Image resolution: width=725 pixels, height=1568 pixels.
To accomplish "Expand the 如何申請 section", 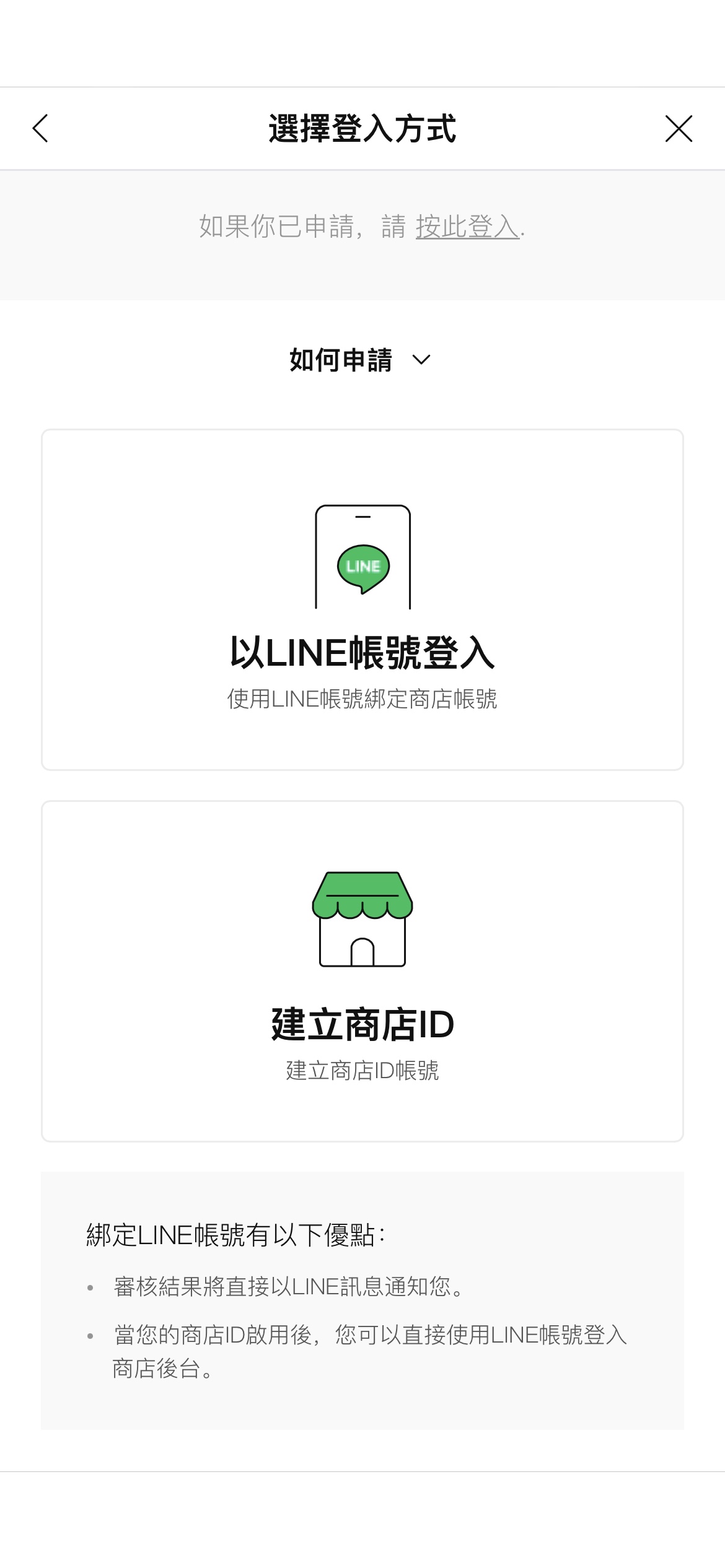I will [361, 360].
